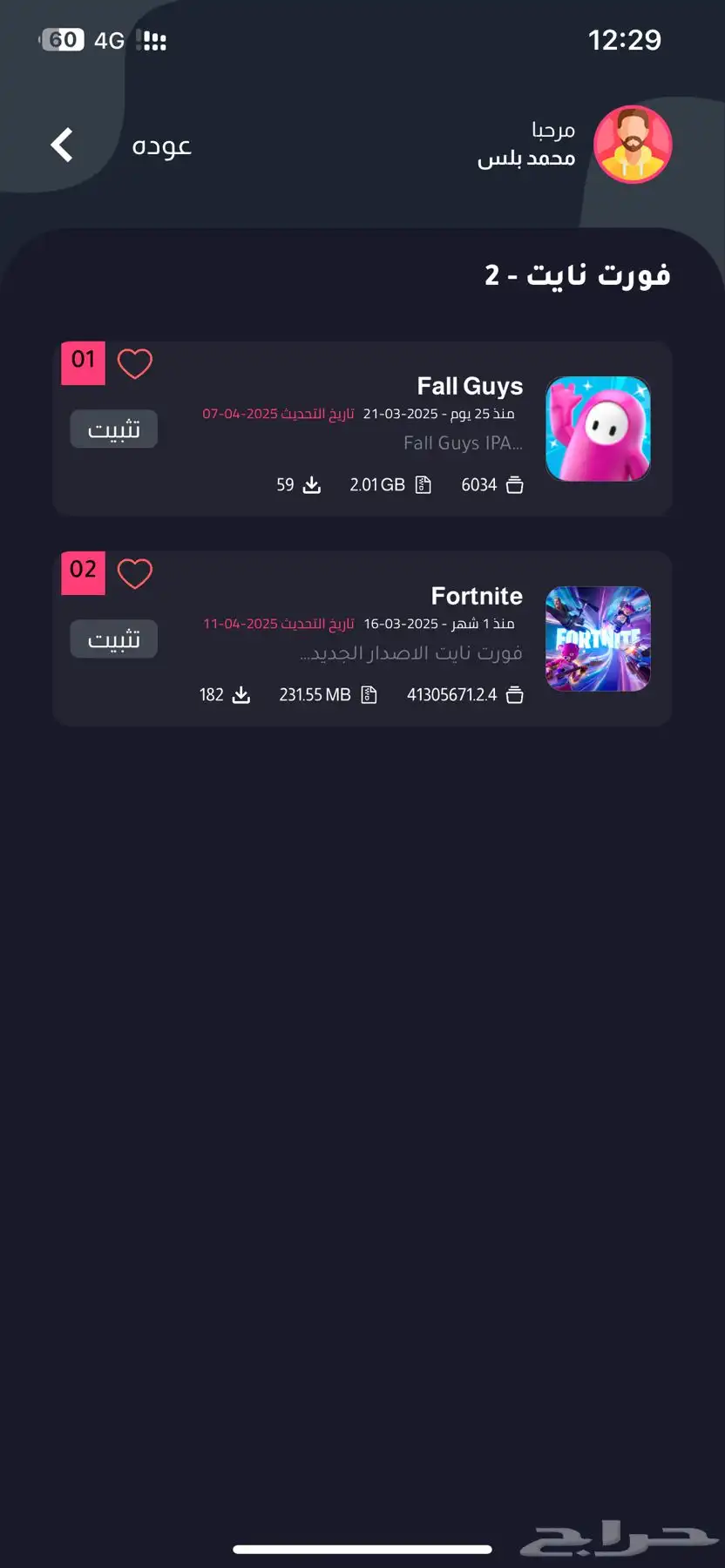Install Fall Guys with the تثبيت button
The image size is (725, 1568).
click(x=114, y=429)
